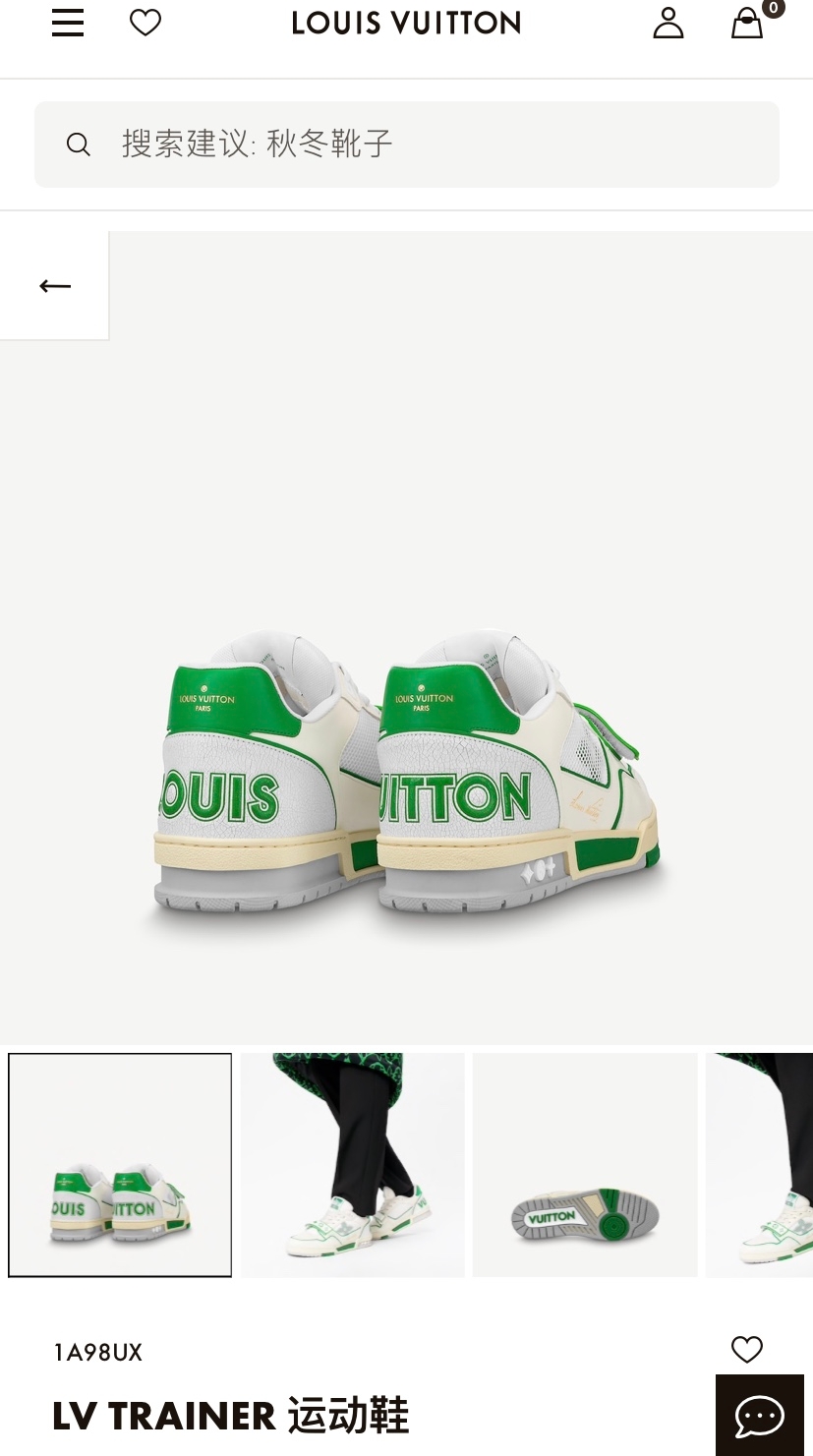Select the model wearing sneakers thumbnail
813x1456 pixels.
click(353, 1165)
